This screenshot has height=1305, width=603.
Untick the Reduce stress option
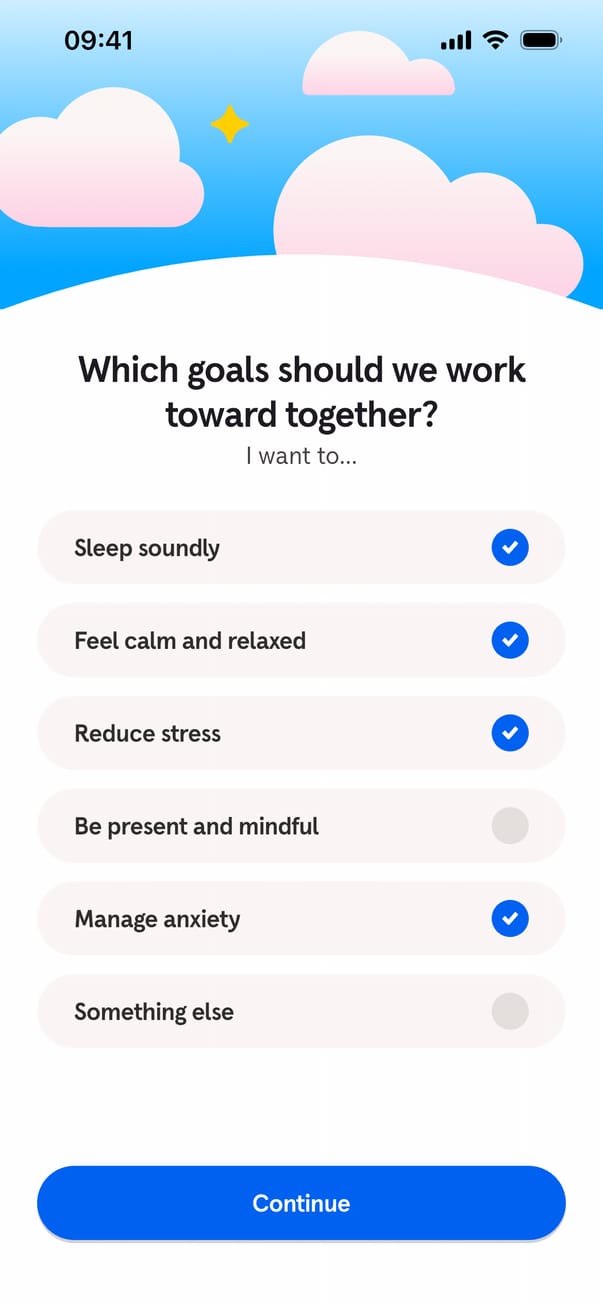click(509, 733)
